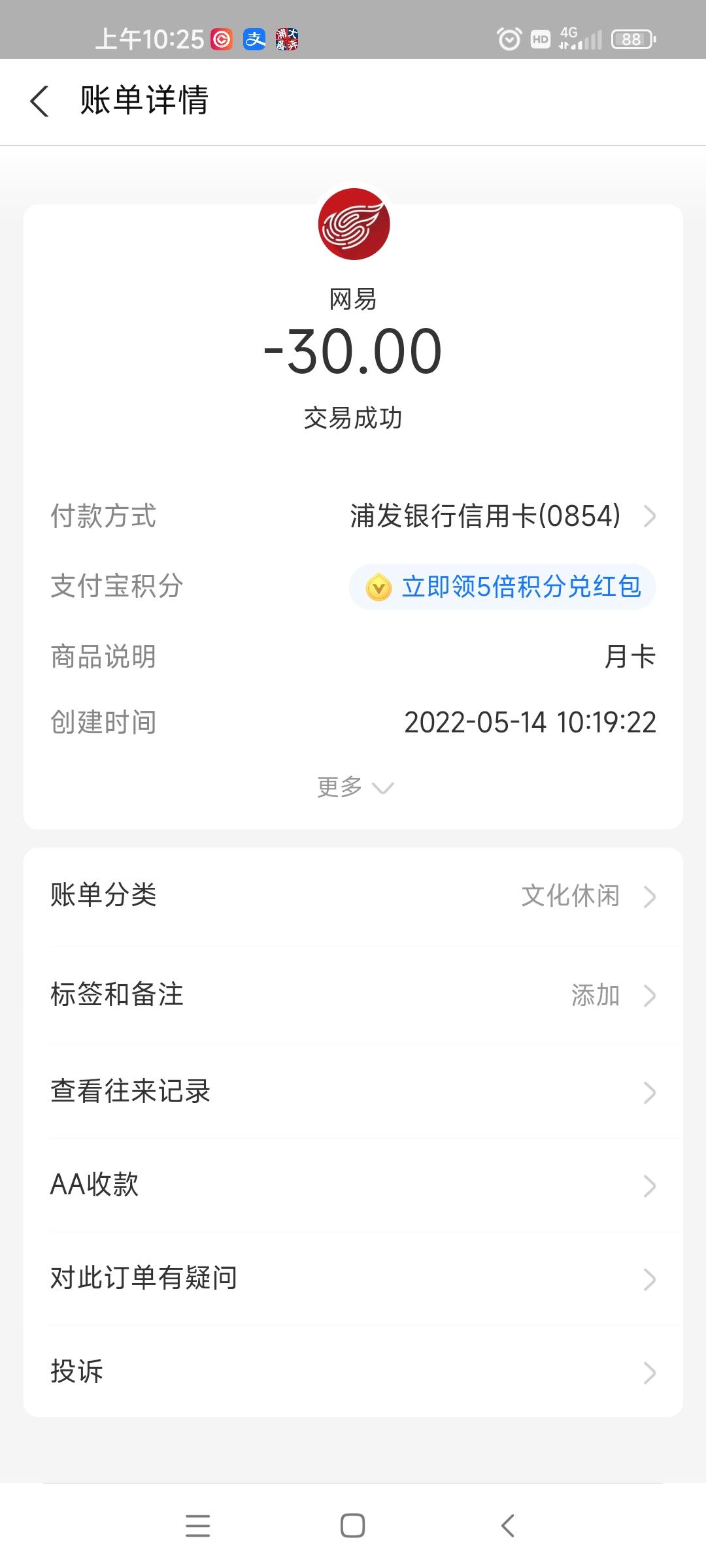Open the system recent apps menu
The image size is (706, 1568).
tap(197, 1526)
